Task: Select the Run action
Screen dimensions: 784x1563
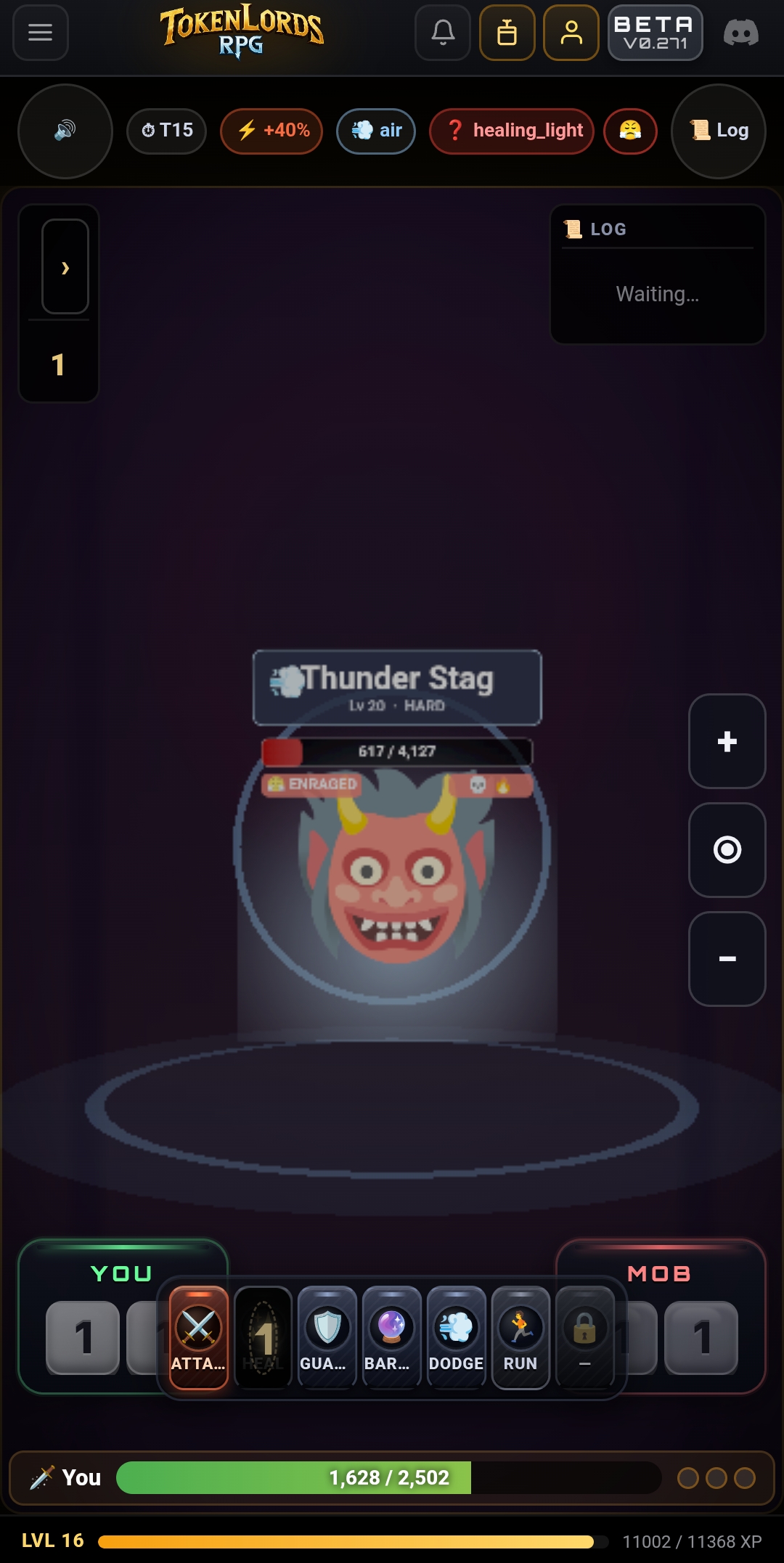Action: click(520, 1337)
